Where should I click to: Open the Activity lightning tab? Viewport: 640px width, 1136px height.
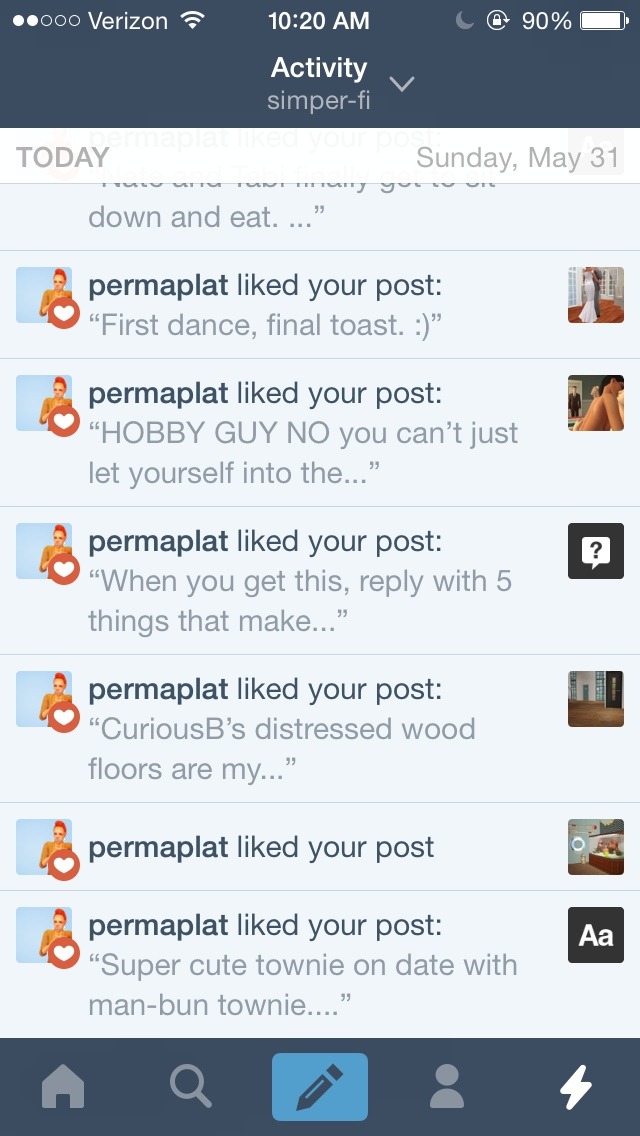575,1087
